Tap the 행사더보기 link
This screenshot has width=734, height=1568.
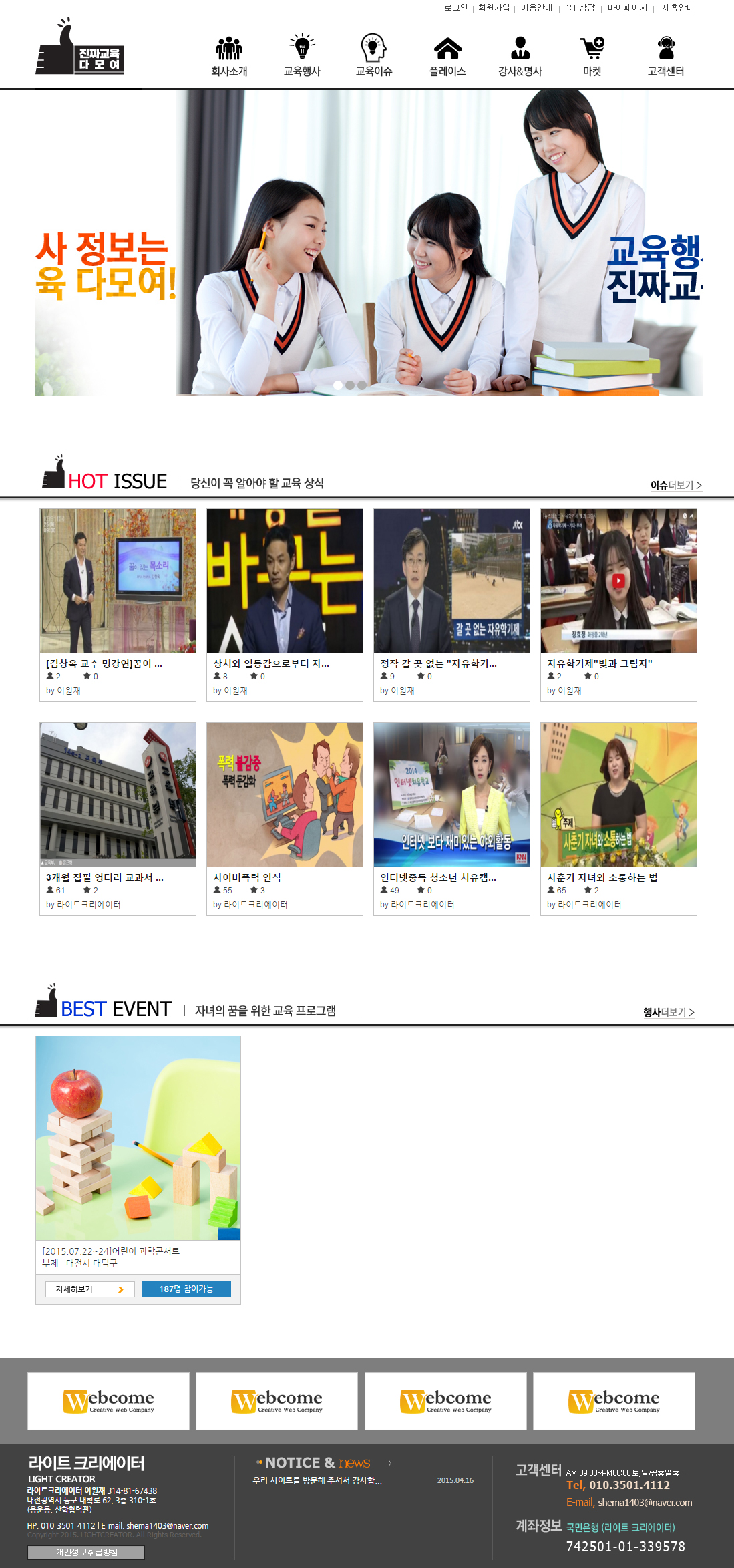pyautogui.click(x=668, y=1012)
